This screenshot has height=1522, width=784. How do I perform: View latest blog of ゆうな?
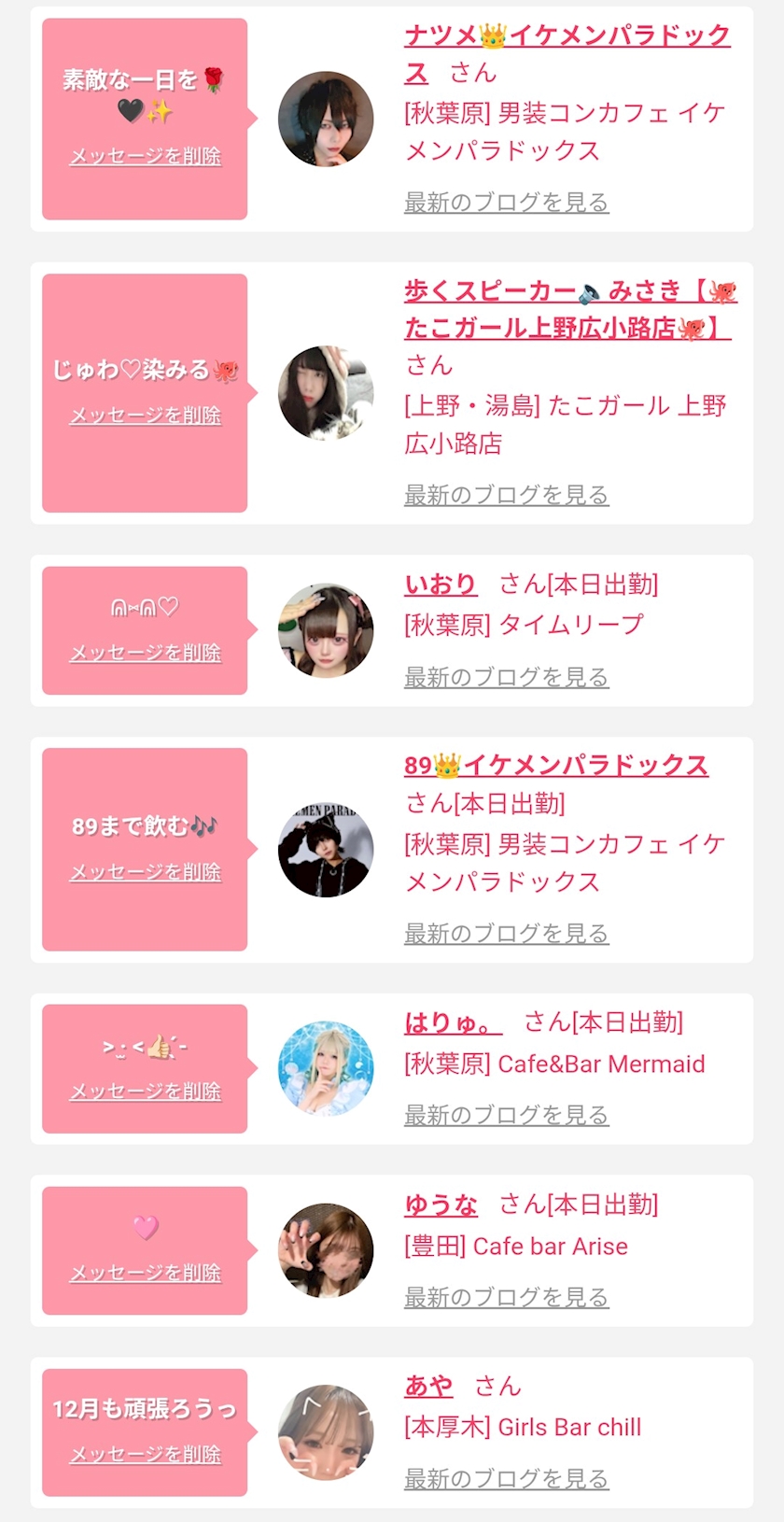point(506,1297)
